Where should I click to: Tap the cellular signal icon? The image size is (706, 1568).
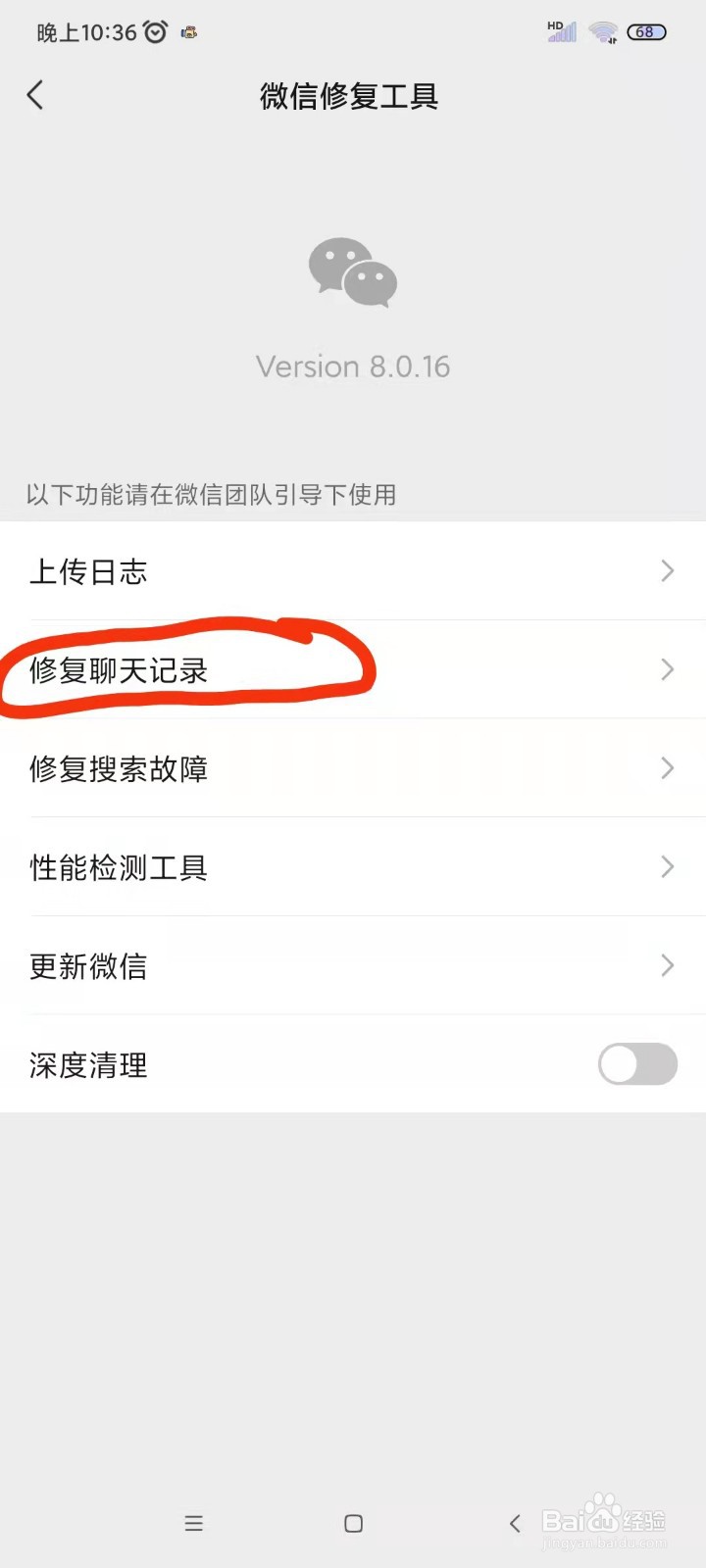point(562,32)
